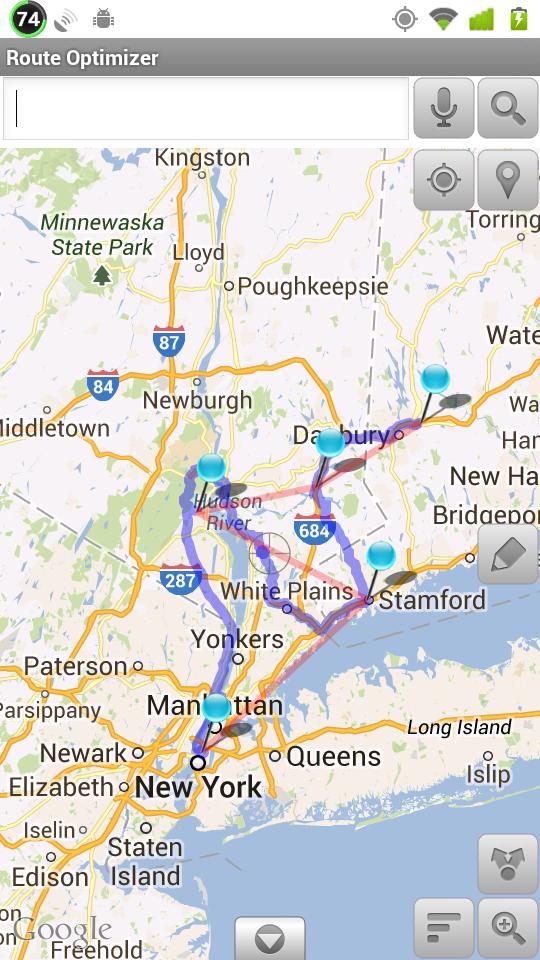Tap the magnifying glass search button

[508, 108]
